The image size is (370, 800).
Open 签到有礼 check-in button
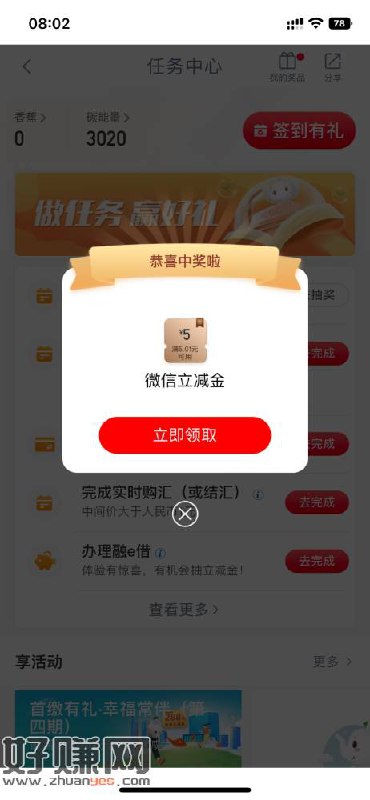299,131
